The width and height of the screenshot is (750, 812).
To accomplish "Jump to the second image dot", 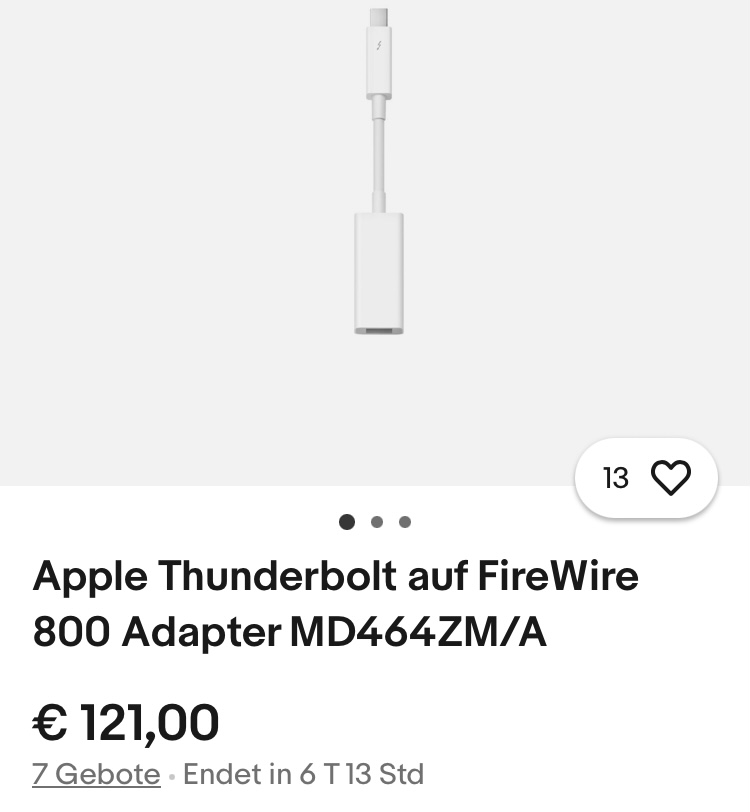I will pyautogui.click(x=377, y=522).
